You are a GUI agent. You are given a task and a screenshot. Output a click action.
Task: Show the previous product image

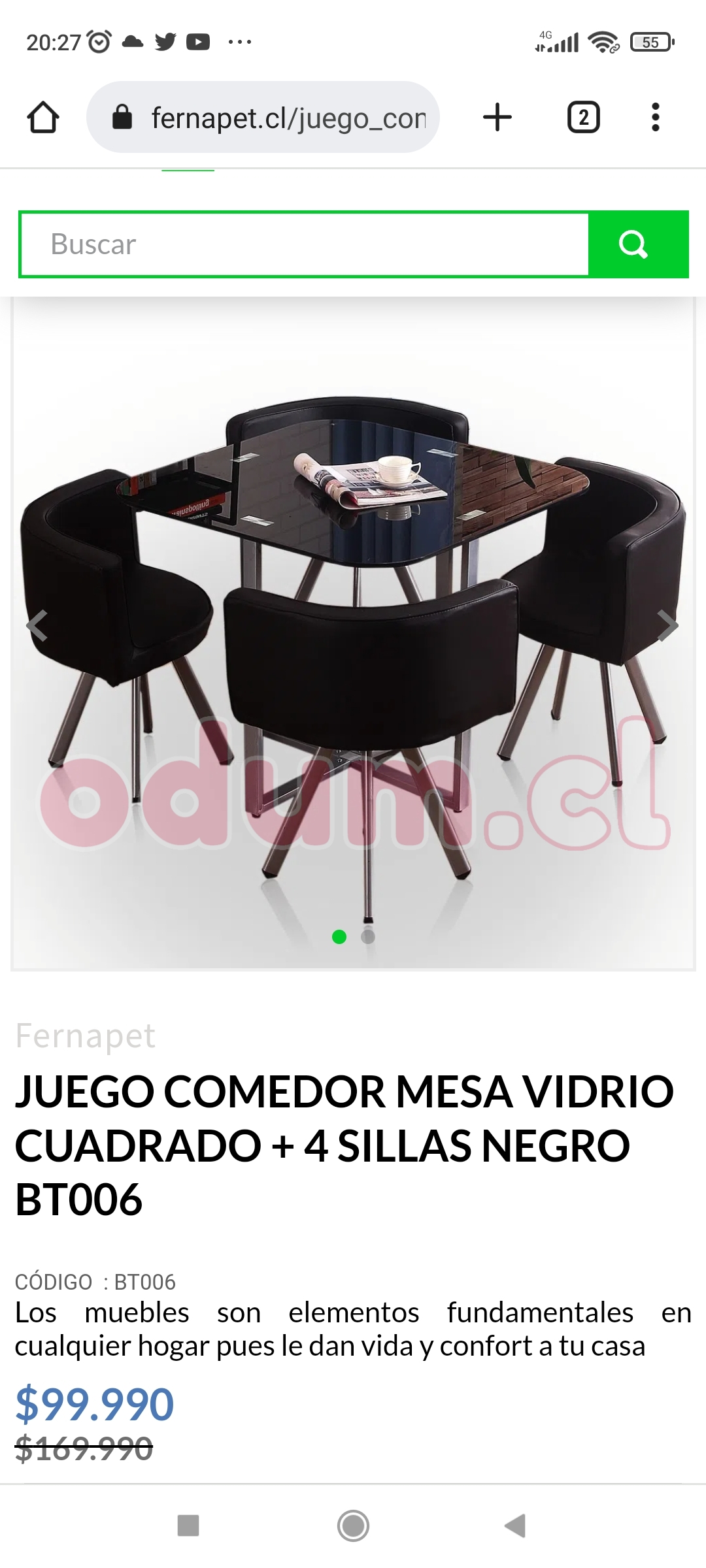pyautogui.click(x=37, y=625)
